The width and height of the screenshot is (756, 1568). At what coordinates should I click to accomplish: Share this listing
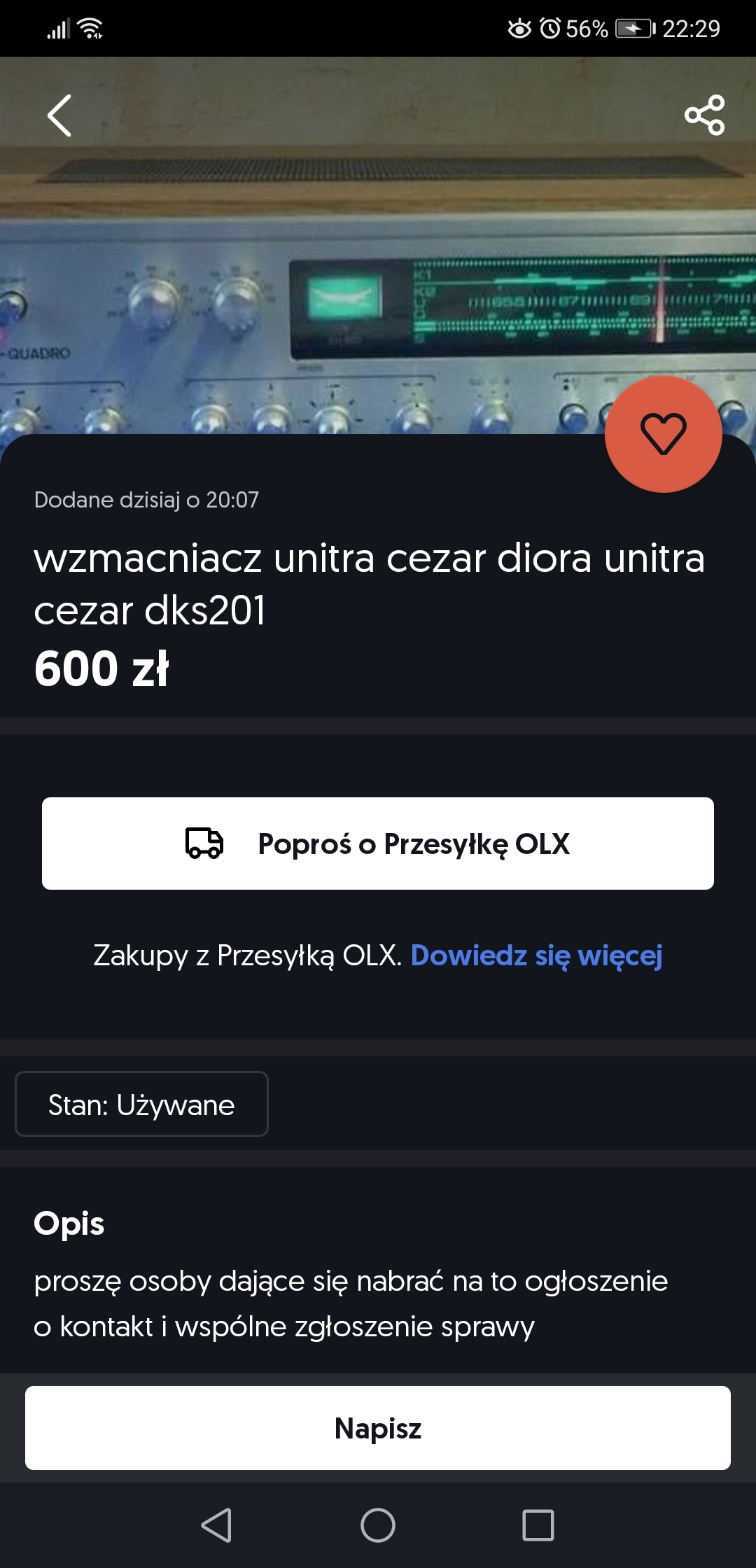tap(704, 115)
